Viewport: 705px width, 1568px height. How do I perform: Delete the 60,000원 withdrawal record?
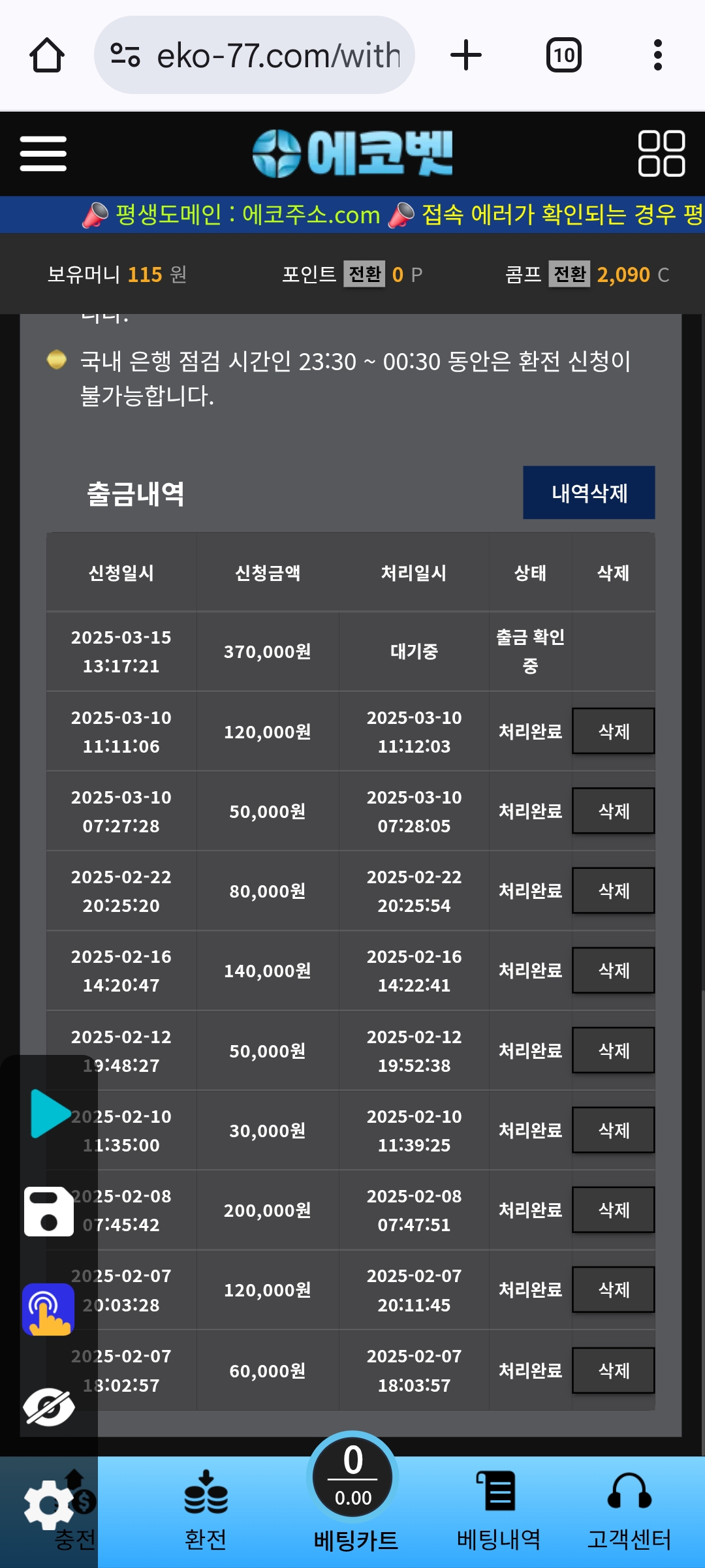613,1370
